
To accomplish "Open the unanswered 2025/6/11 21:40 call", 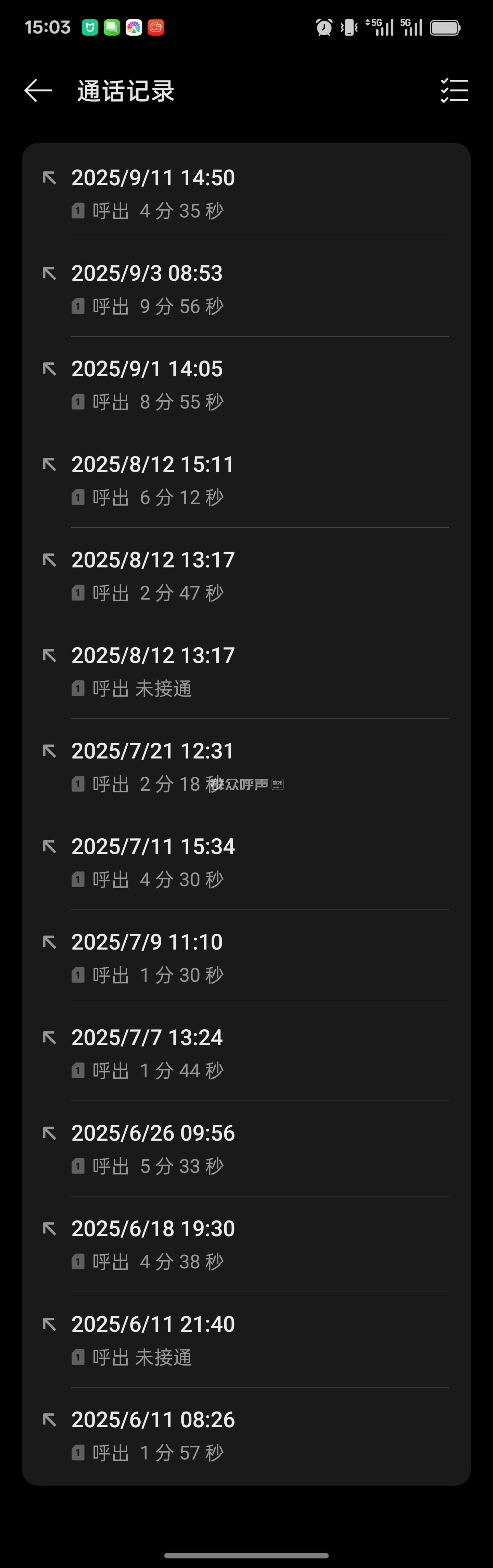I will click(246, 1340).
